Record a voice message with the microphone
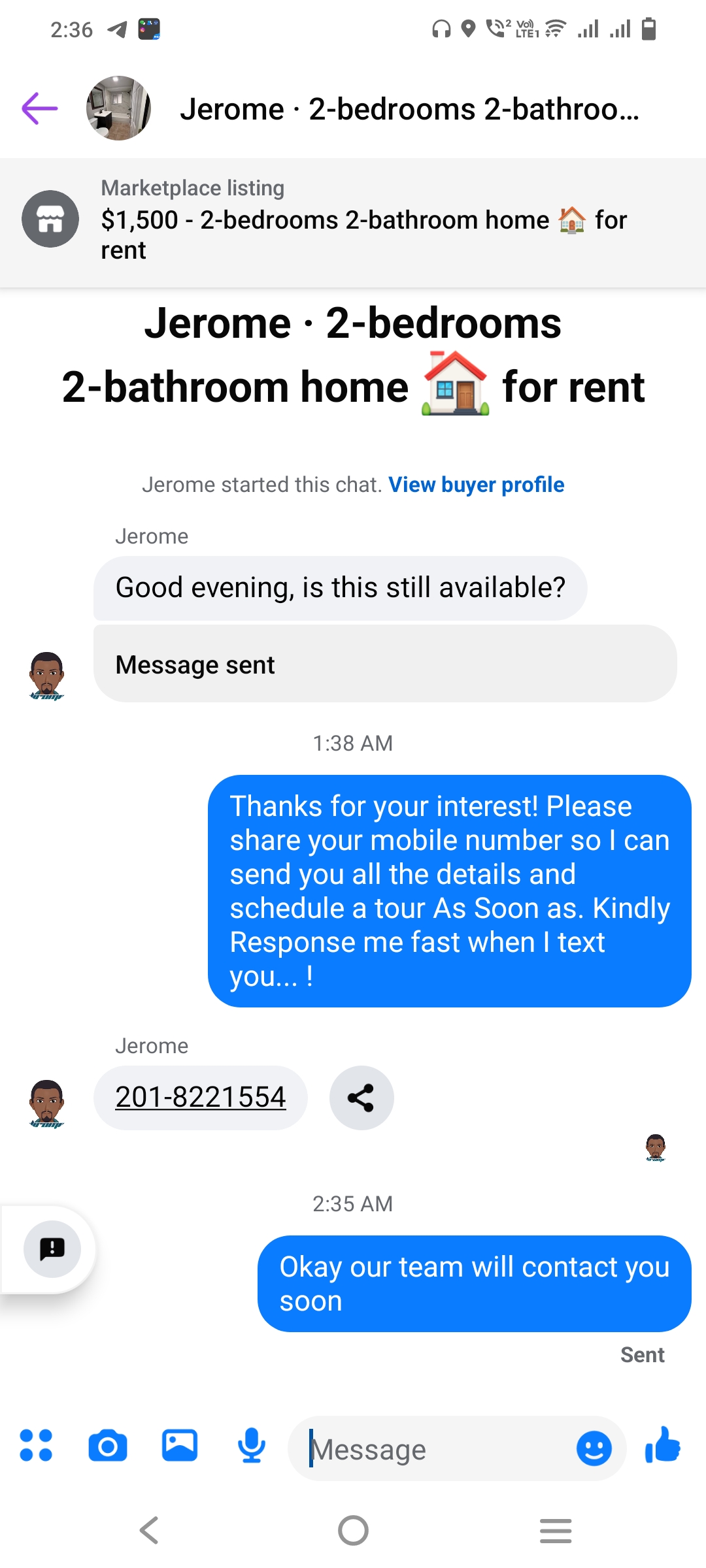The width and height of the screenshot is (706, 1568). click(252, 1445)
